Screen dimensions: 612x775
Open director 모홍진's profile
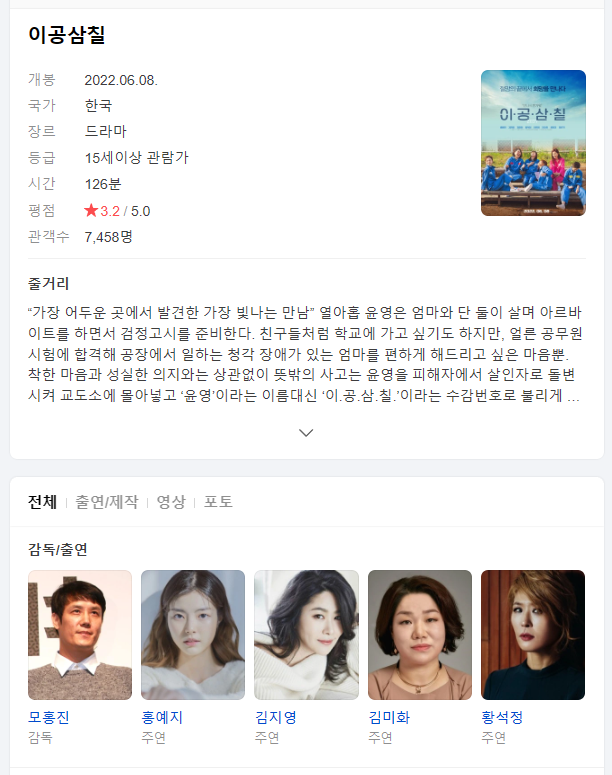[80, 635]
